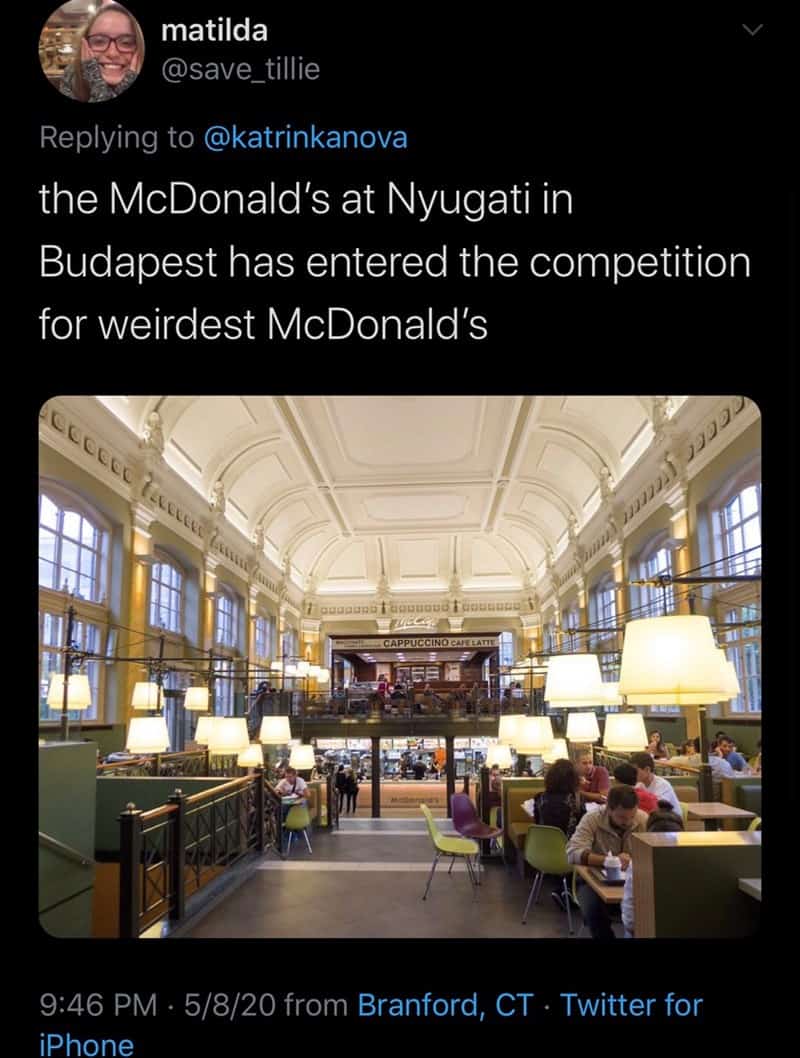800x1058 pixels.
Task: View the McDonald's photo full screen
Action: click(400, 667)
